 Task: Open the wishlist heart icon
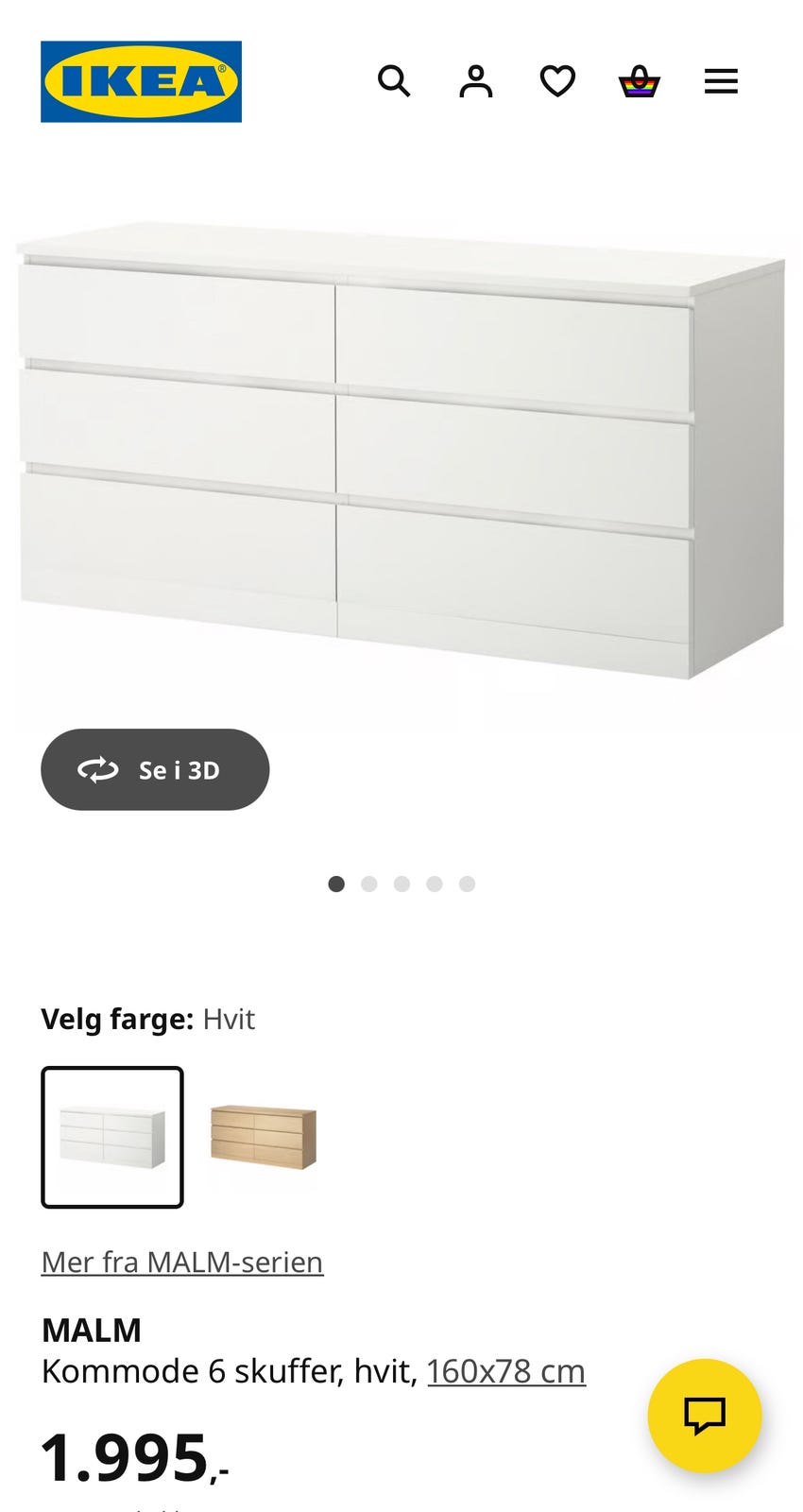coord(558,81)
